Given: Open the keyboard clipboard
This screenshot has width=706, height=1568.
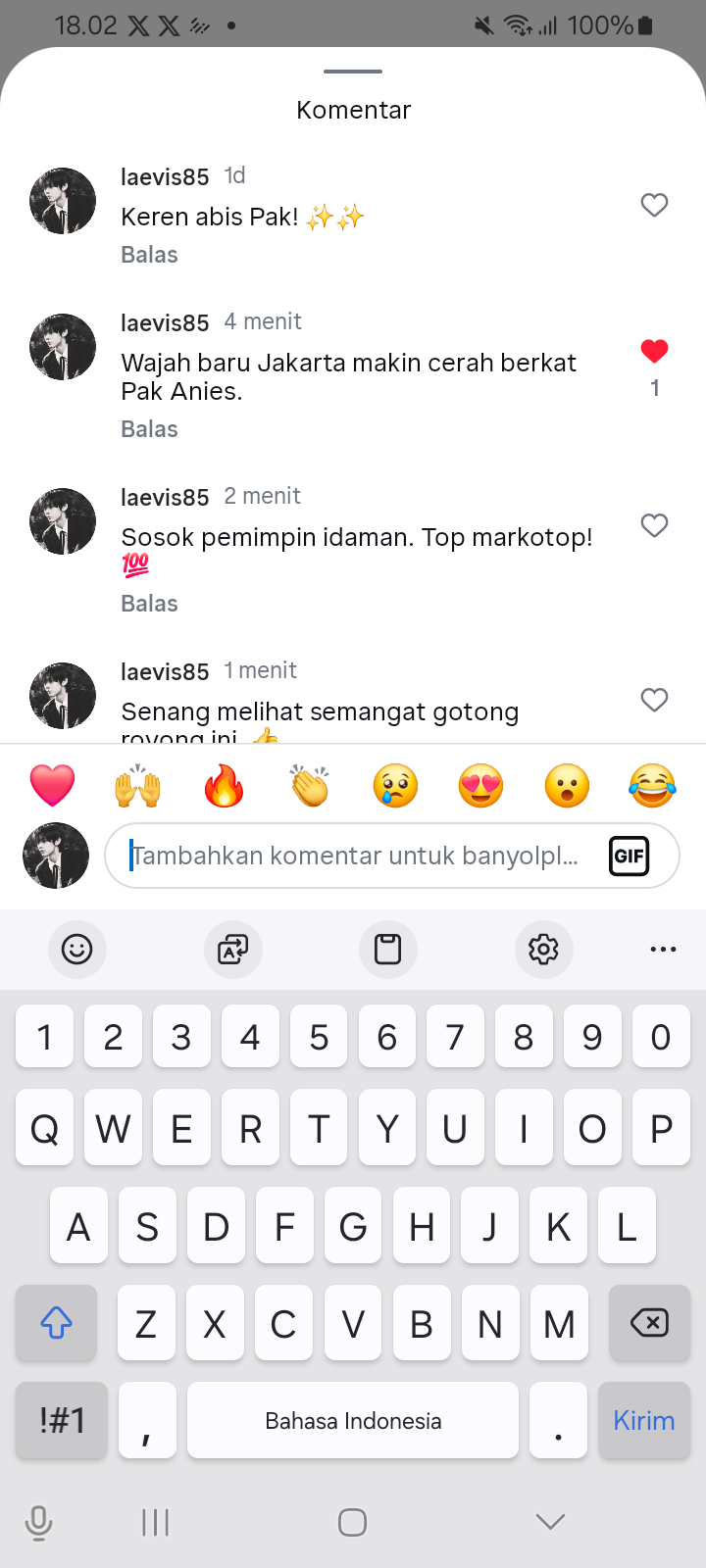Looking at the screenshot, I should pos(388,949).
